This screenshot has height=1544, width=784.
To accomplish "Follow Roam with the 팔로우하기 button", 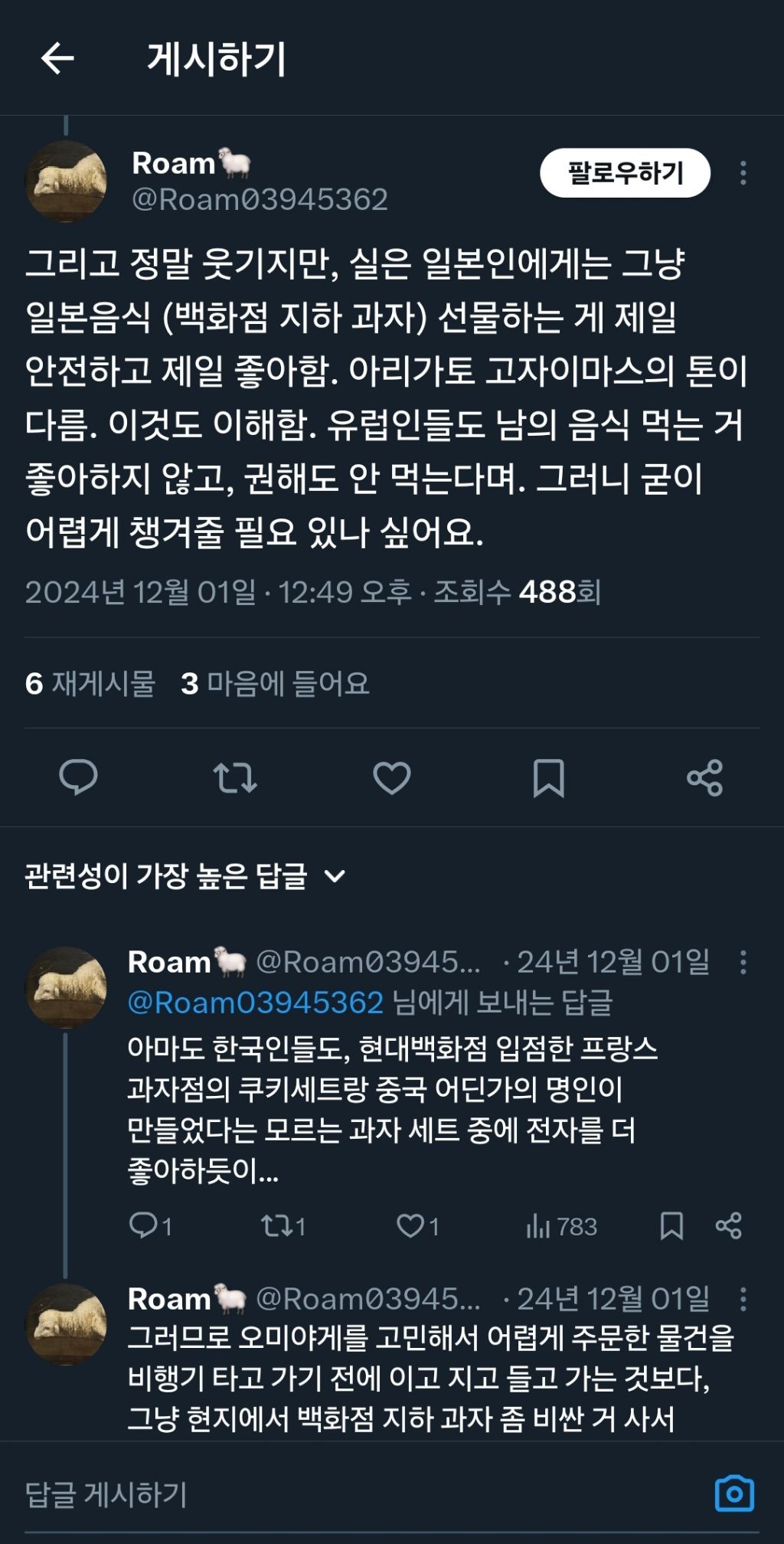I will coord(625,173).
